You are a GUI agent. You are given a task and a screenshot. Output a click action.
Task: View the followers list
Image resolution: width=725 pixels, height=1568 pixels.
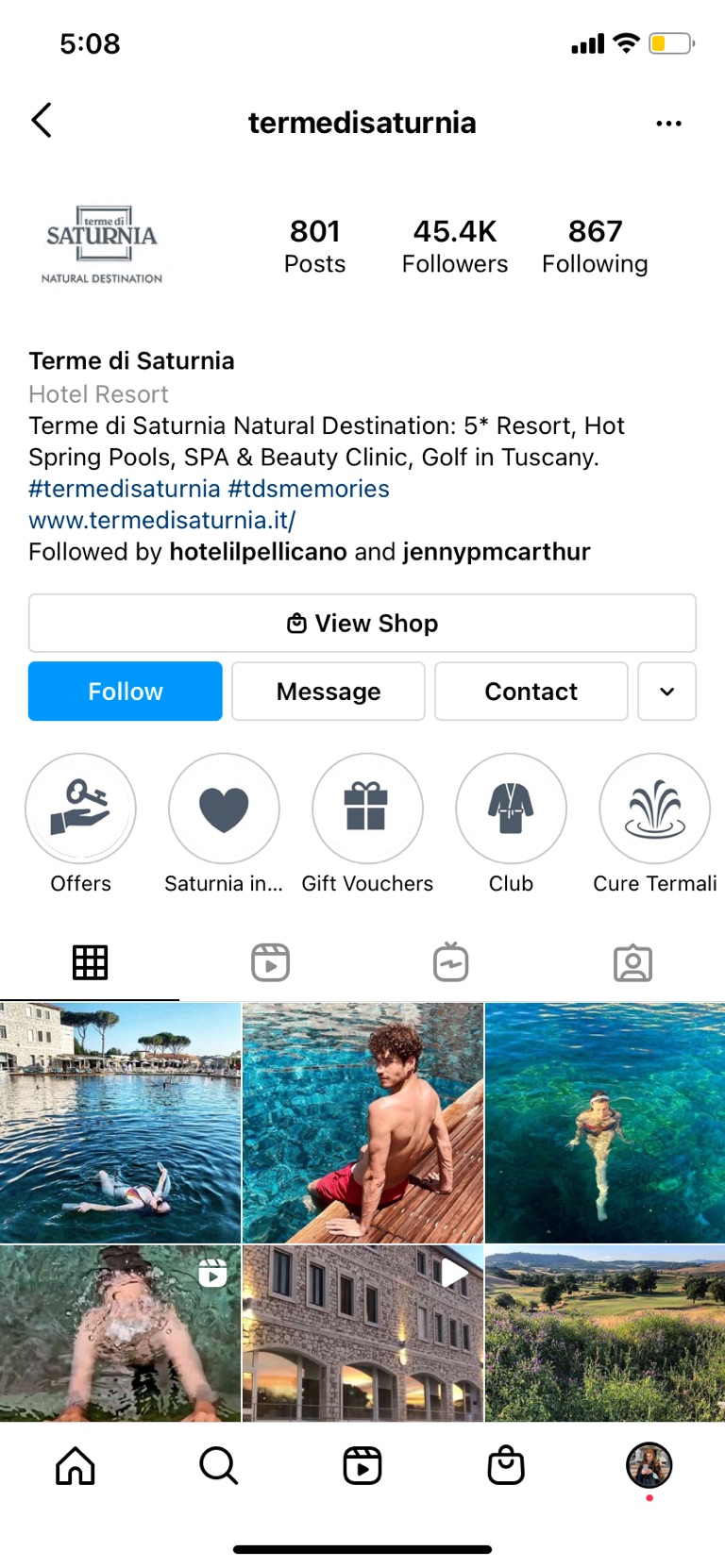click(x=454, y=244)
